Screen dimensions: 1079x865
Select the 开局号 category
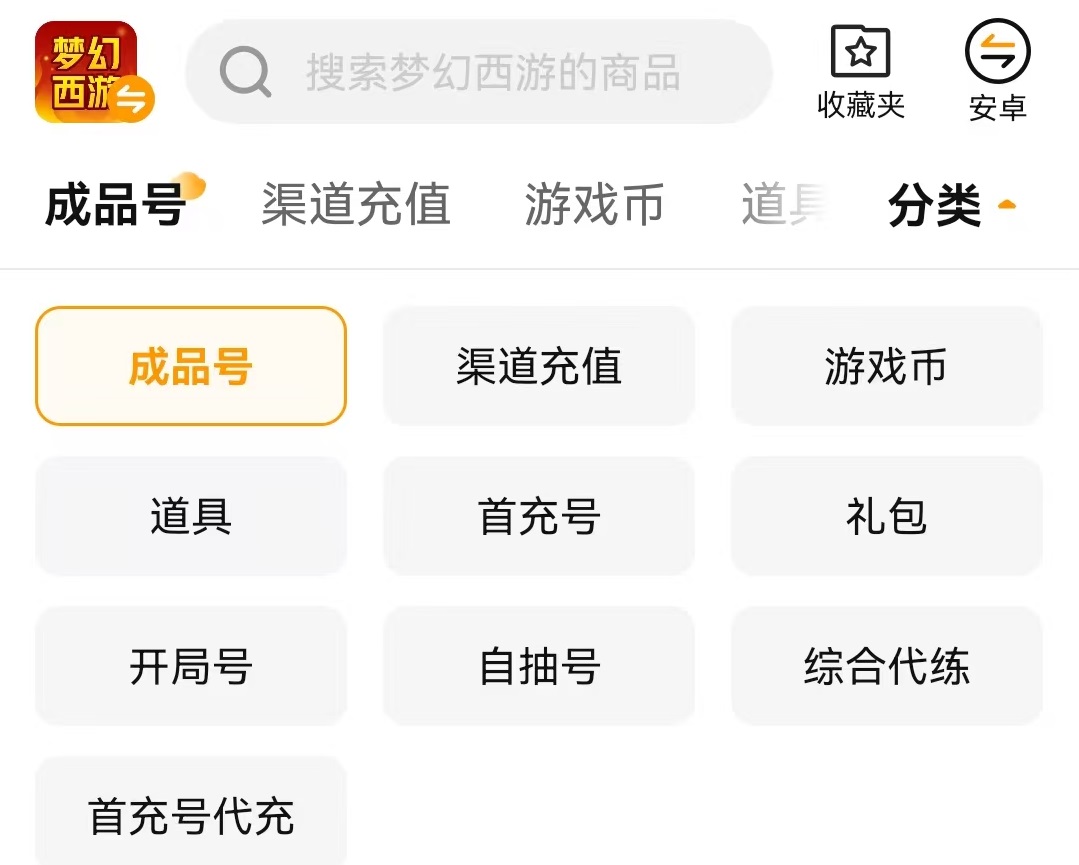click(x=190, y=666)
